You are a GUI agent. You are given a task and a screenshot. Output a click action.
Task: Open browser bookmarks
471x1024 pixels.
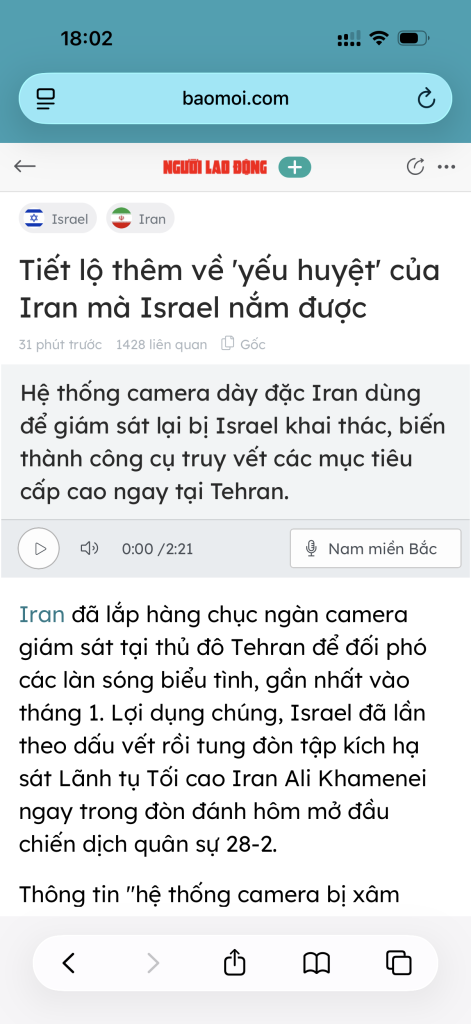point(317,963)
